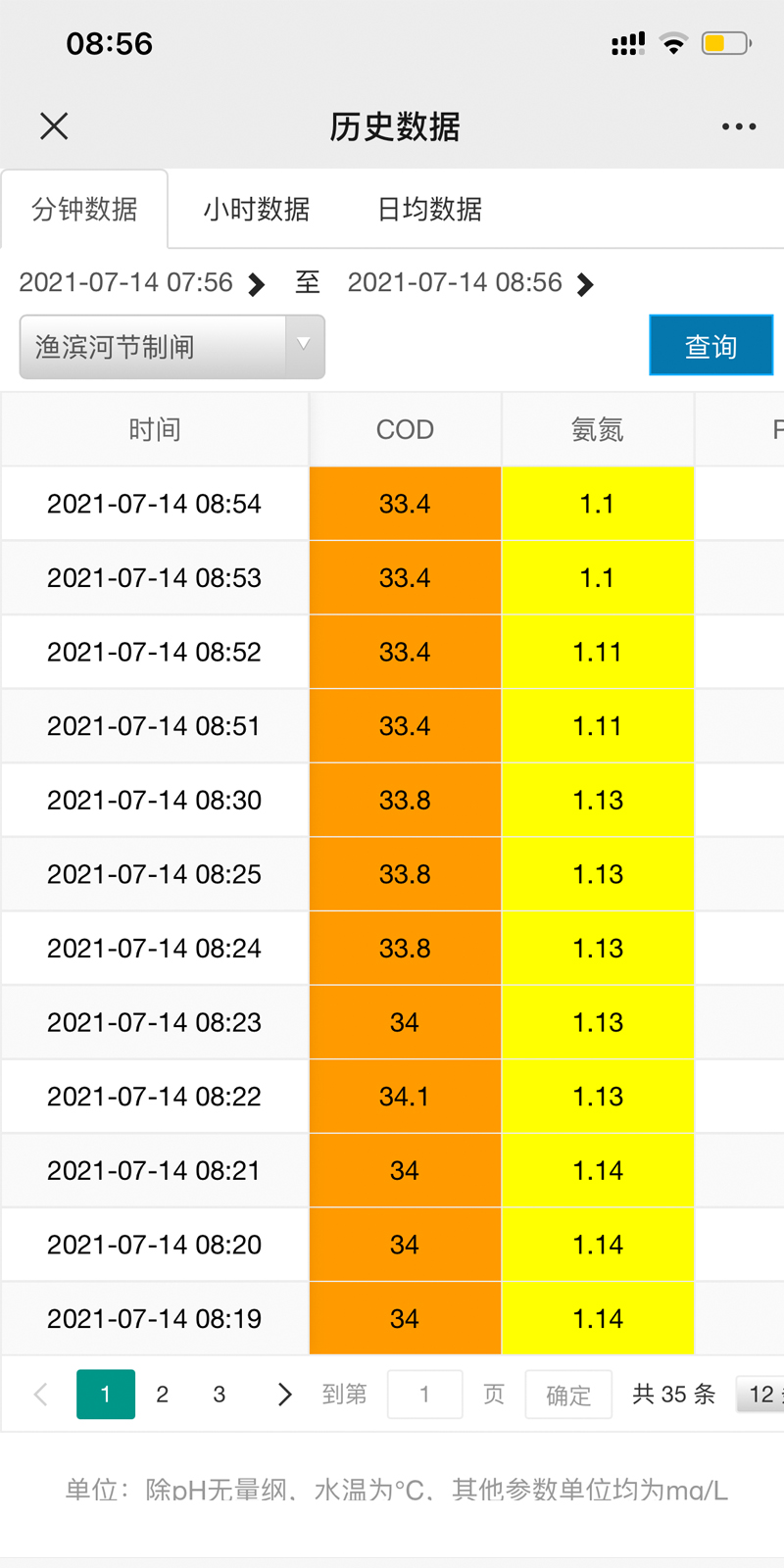Focus the page number input field
The width and height of the screenshot is (784, 1568).
(424, 1395)
